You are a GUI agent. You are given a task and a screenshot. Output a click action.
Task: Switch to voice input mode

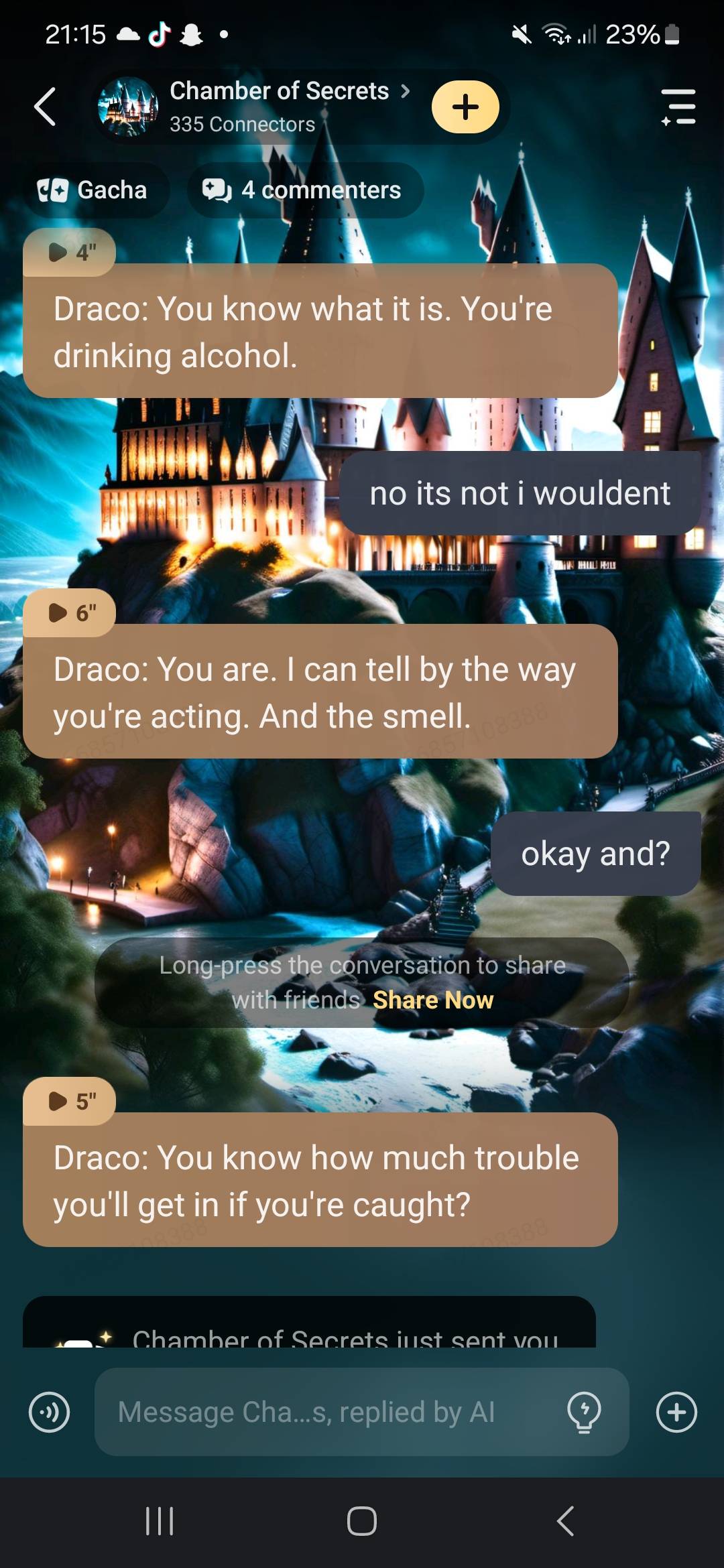pyautogui.click(x=49, y=1412)
